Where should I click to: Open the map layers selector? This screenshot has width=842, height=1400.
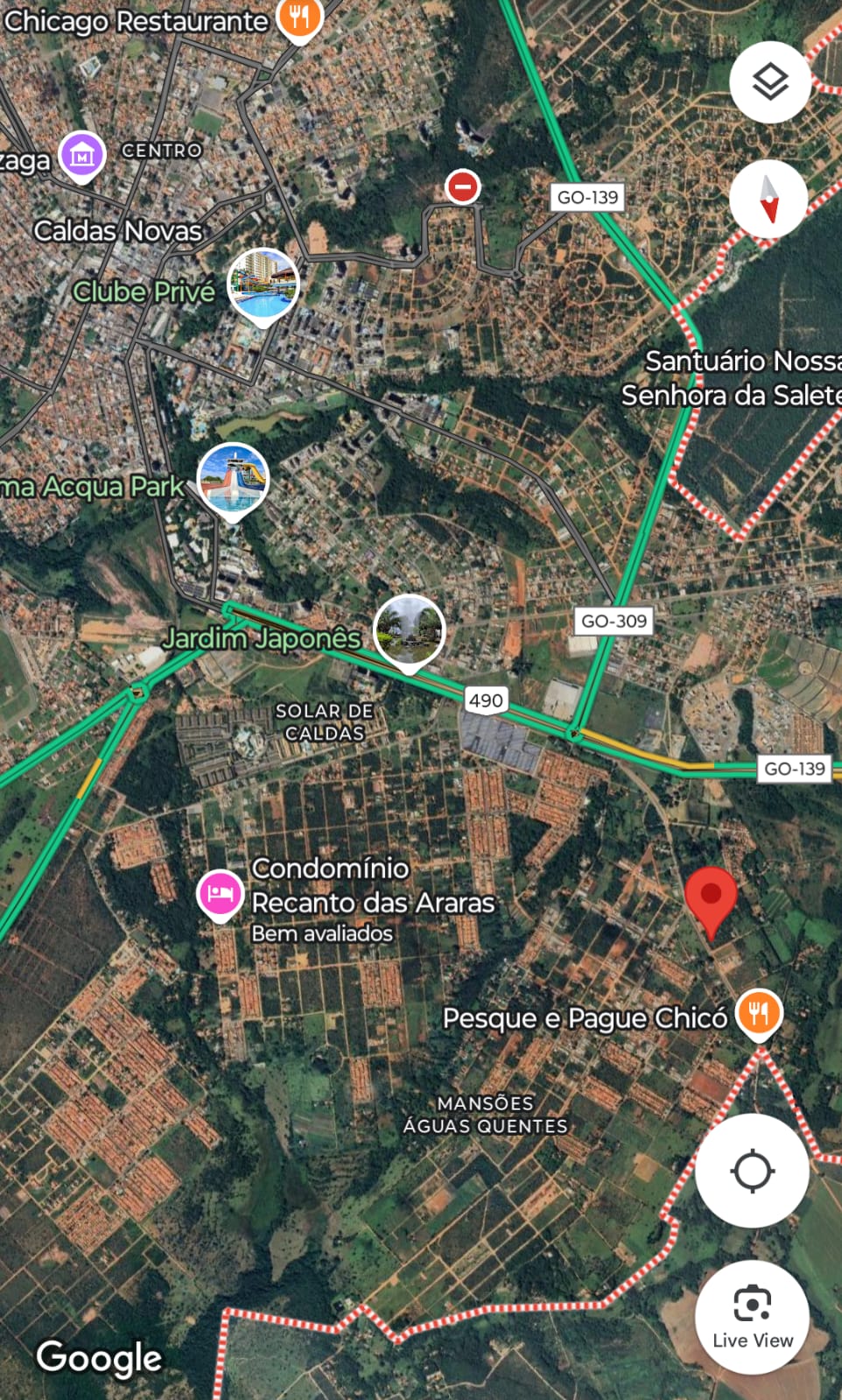click(770, 82)
